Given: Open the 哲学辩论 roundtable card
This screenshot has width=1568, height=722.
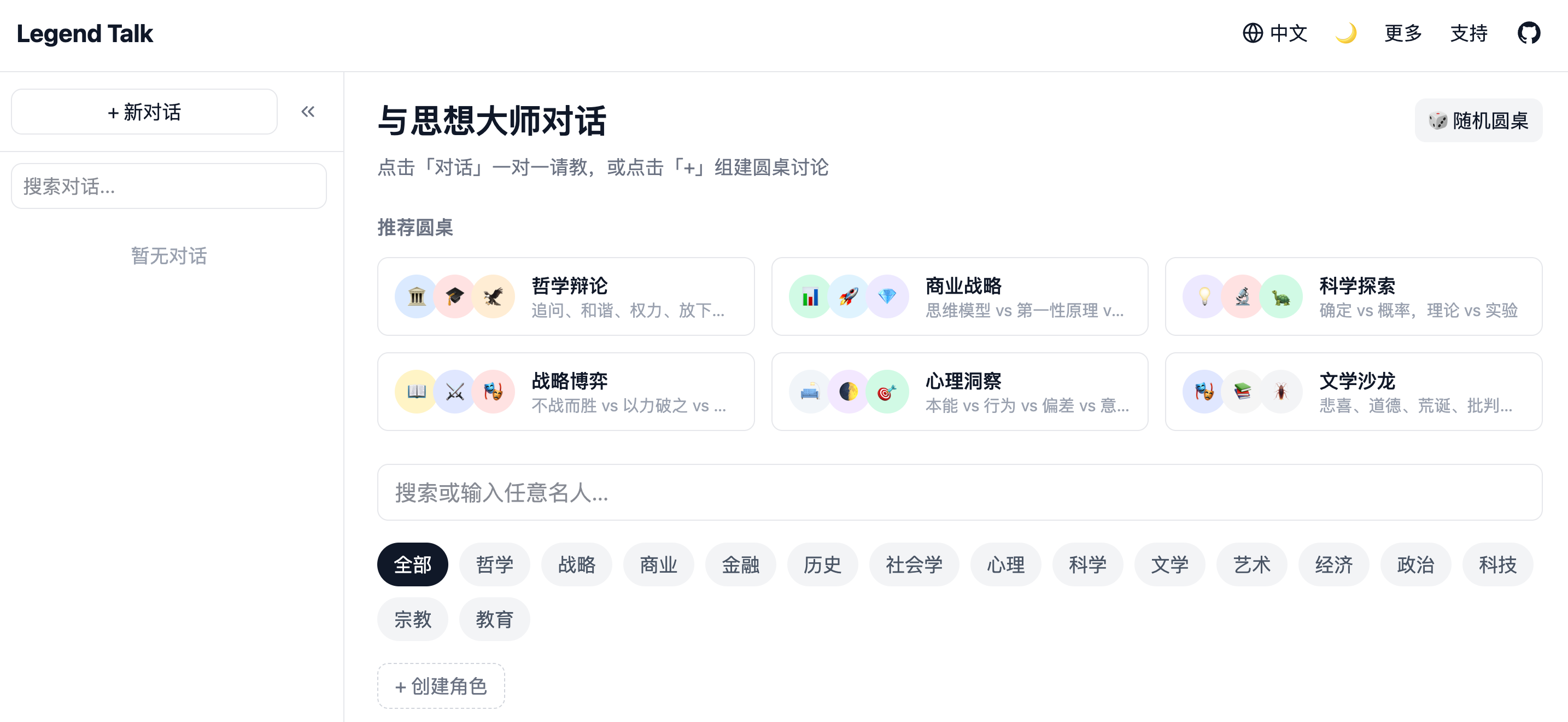Looking at the screenshot, I should point(565,296).
